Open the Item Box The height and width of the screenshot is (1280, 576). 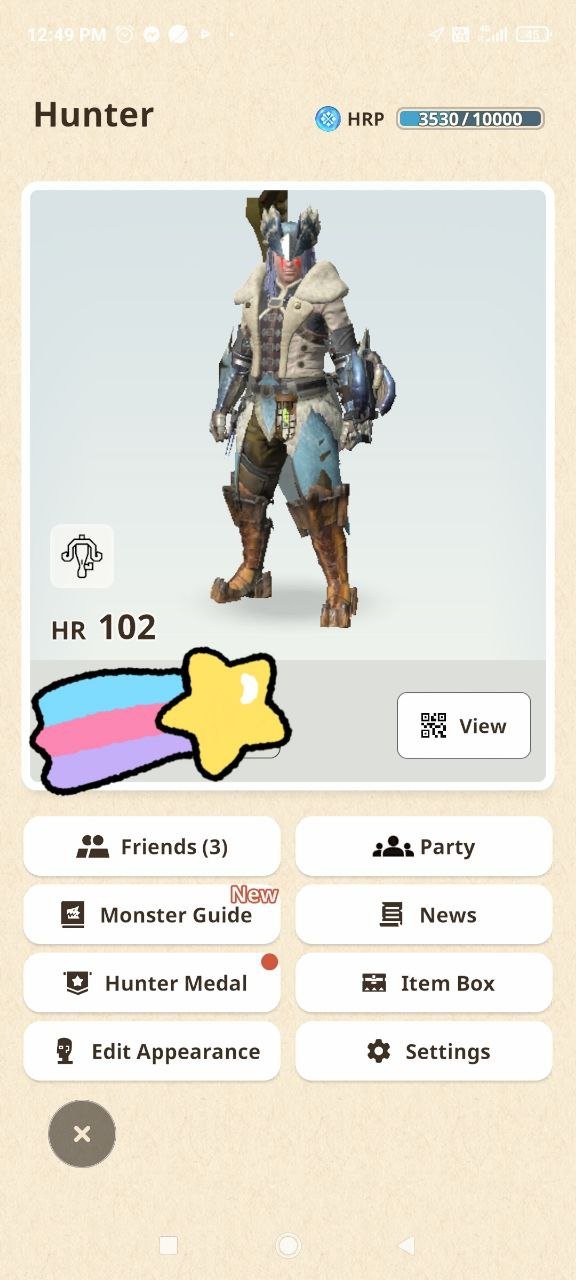pyautogui.click(x=424, y=983)
